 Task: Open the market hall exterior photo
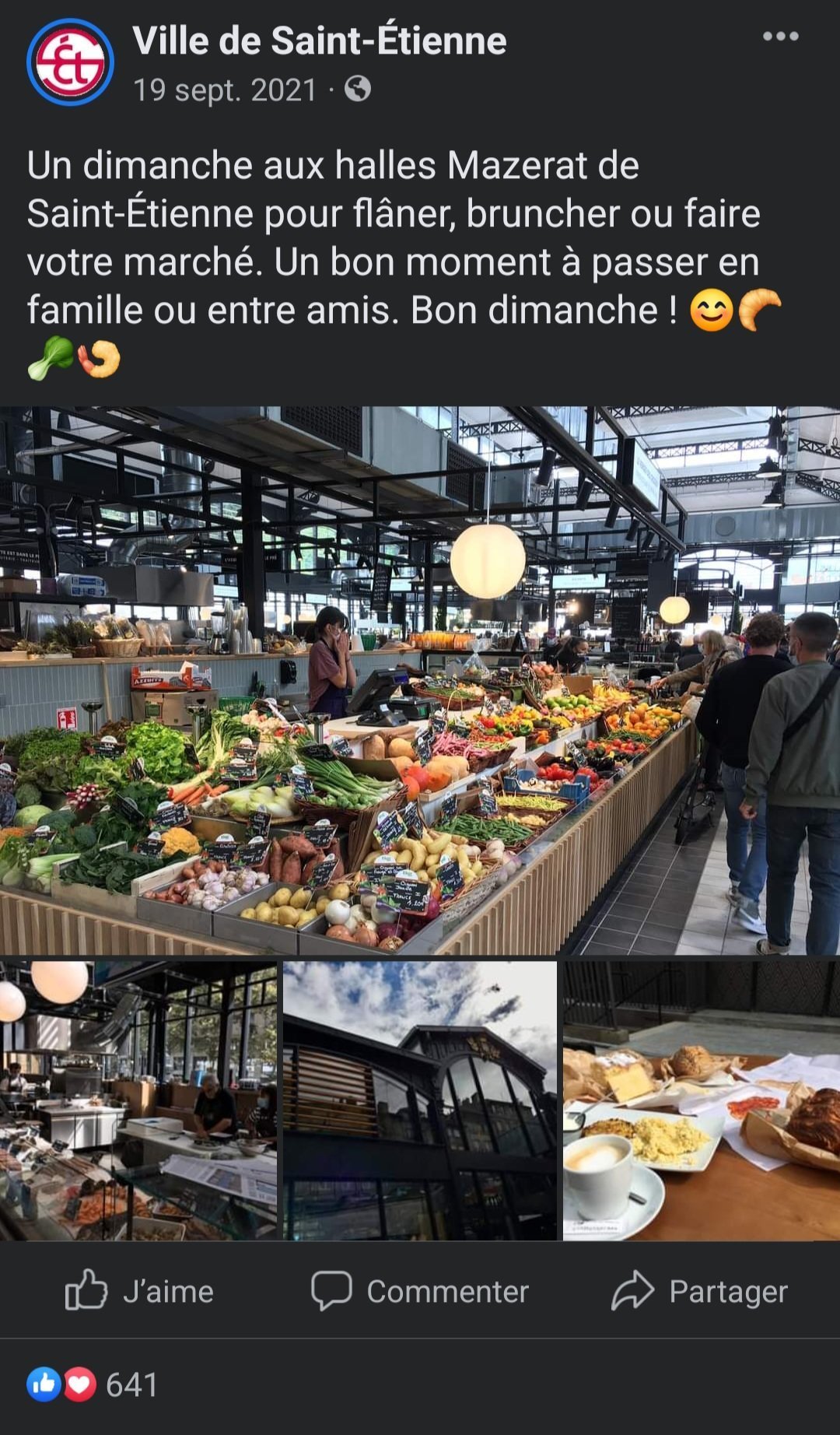coord(420,1100)
